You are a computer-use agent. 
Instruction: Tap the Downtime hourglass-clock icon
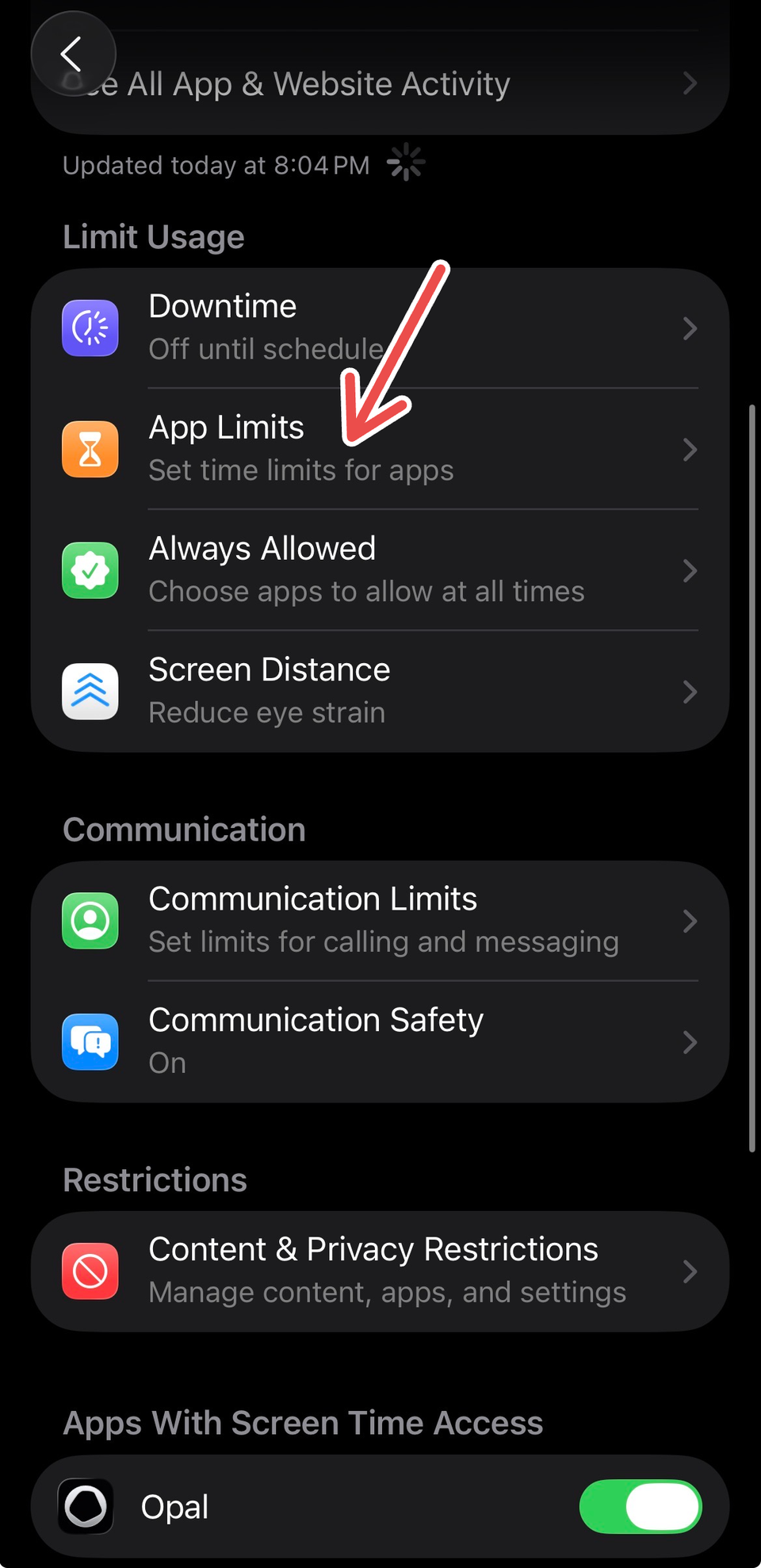(90, 328)
